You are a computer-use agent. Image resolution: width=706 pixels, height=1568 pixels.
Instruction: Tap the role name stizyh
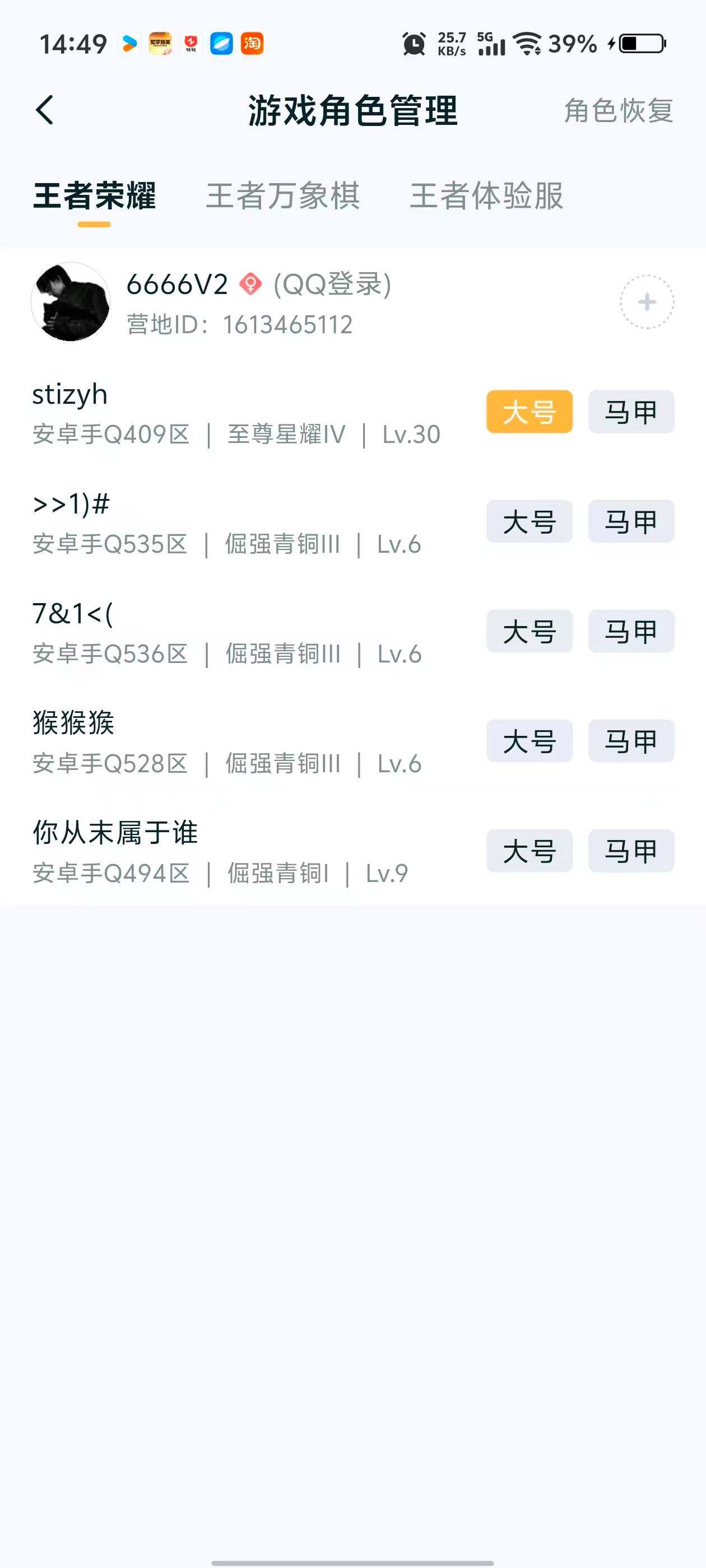click(68, 393)
